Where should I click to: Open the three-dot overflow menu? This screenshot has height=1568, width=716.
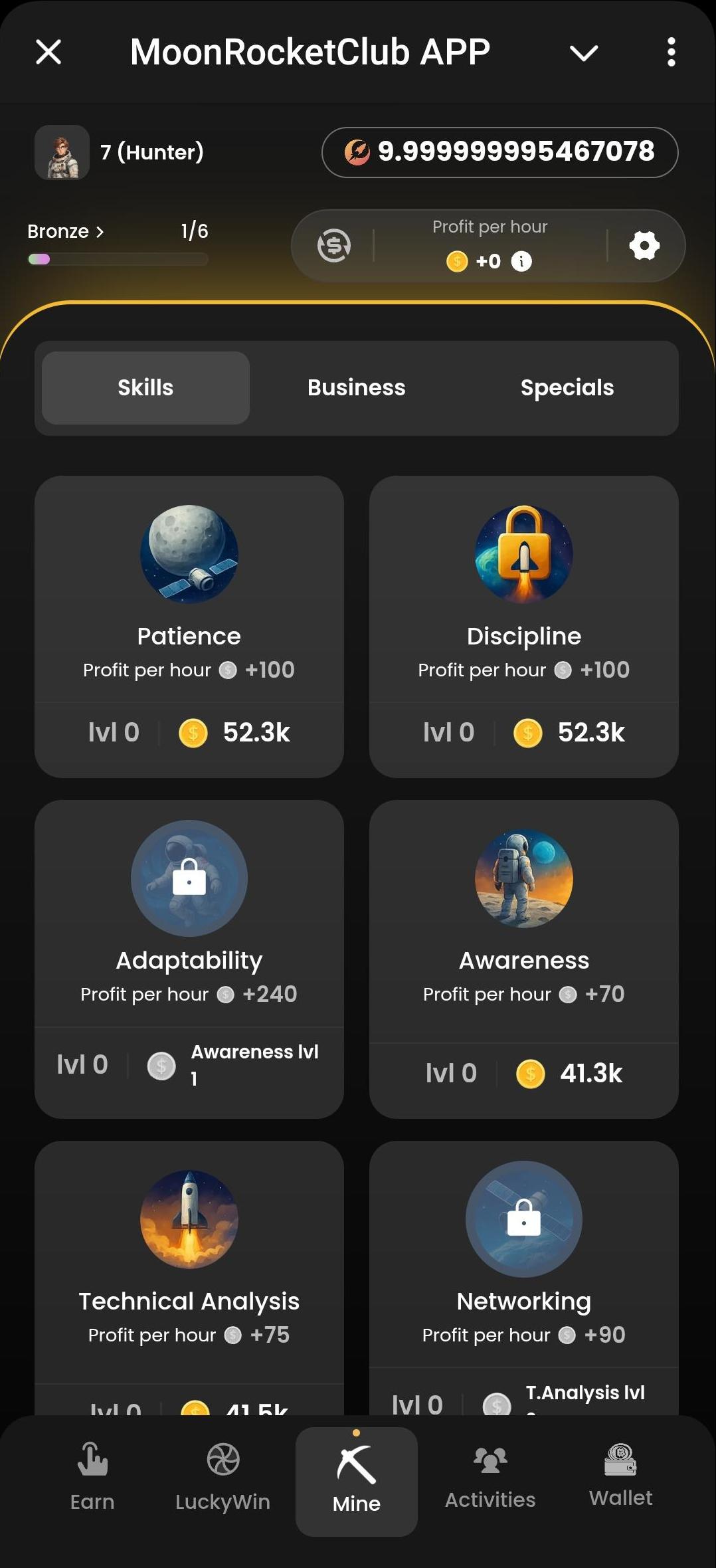pyautogui.click(x=671, y=51)
